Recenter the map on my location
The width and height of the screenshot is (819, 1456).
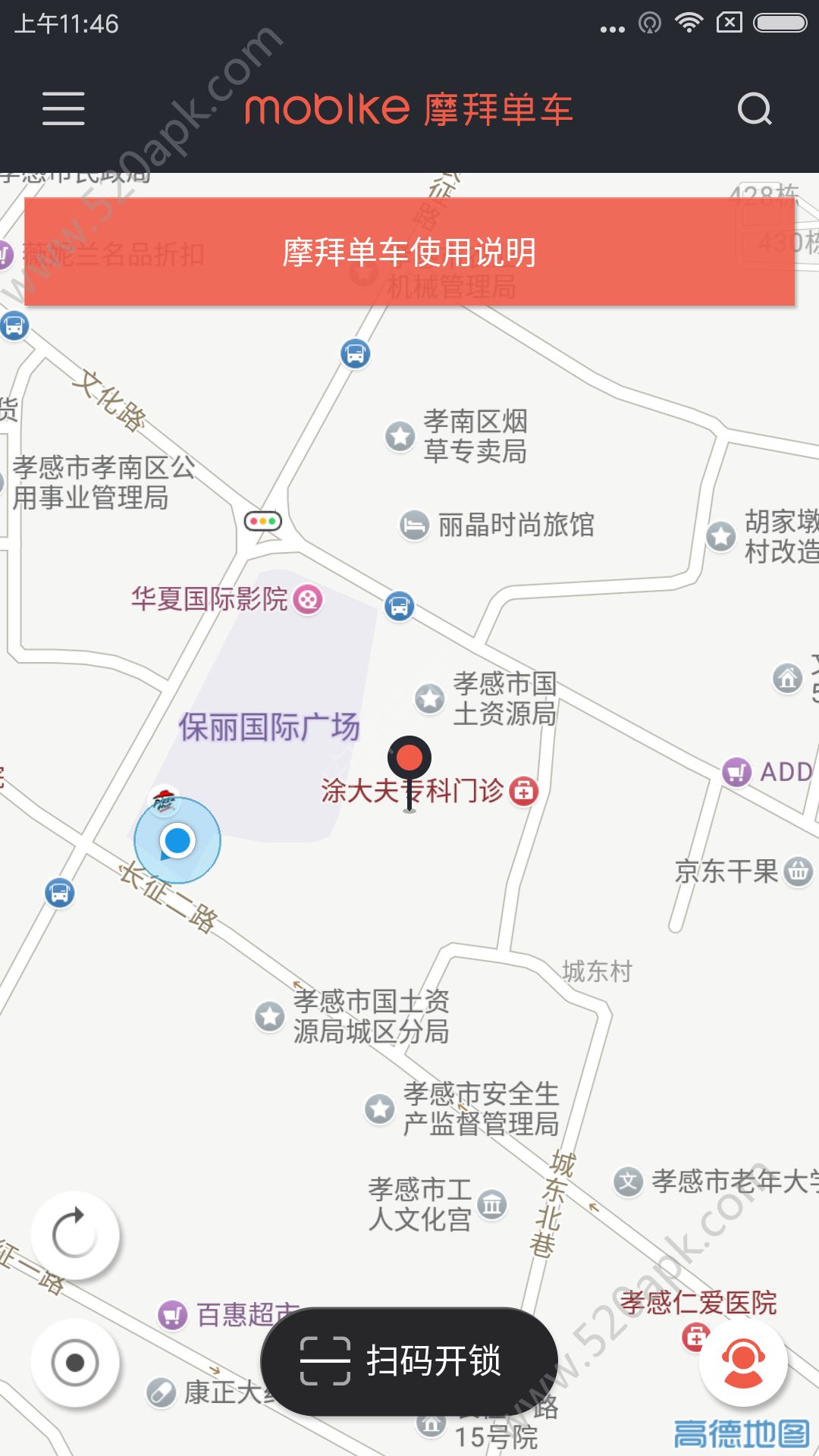coord(74,1363)
